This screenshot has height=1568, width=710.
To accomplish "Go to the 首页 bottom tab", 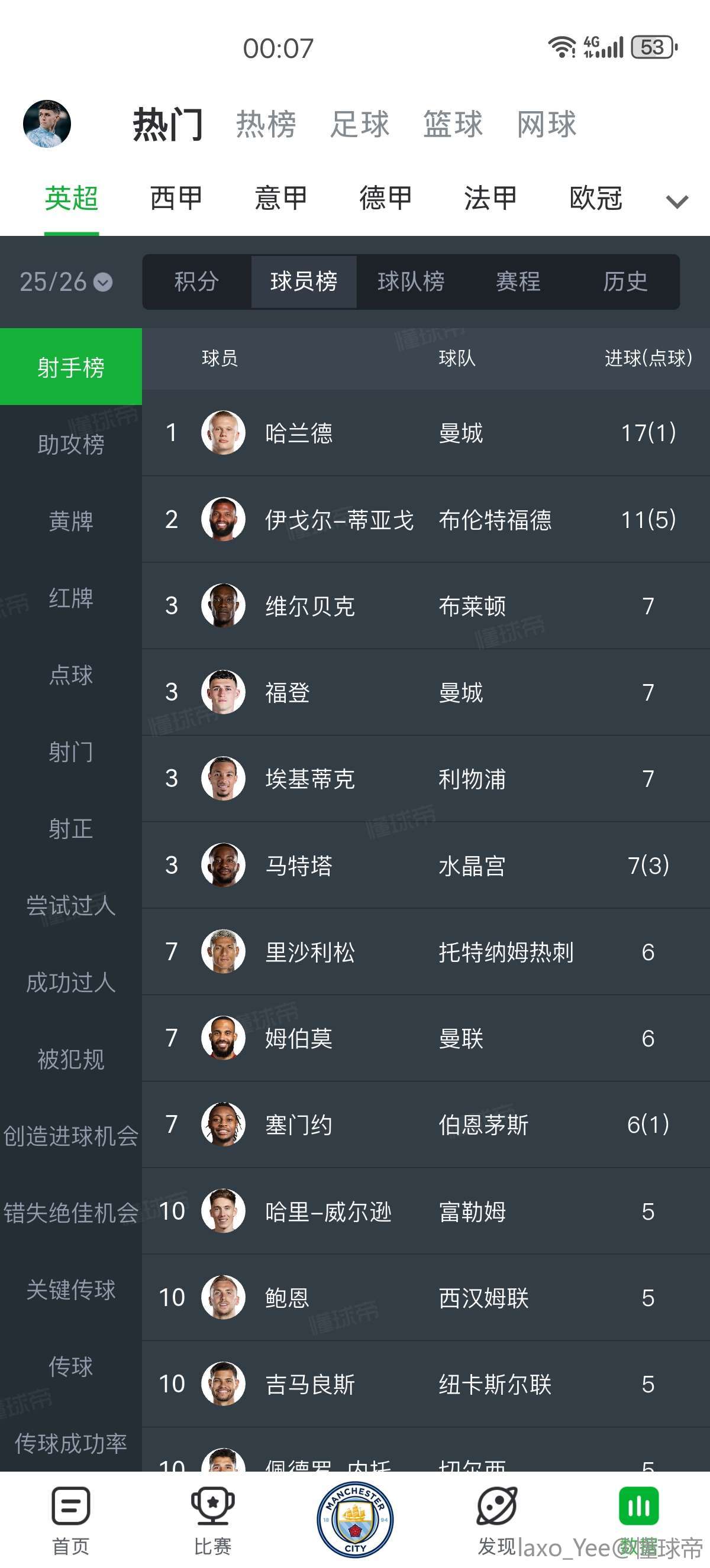I will tap(70, 1520).
